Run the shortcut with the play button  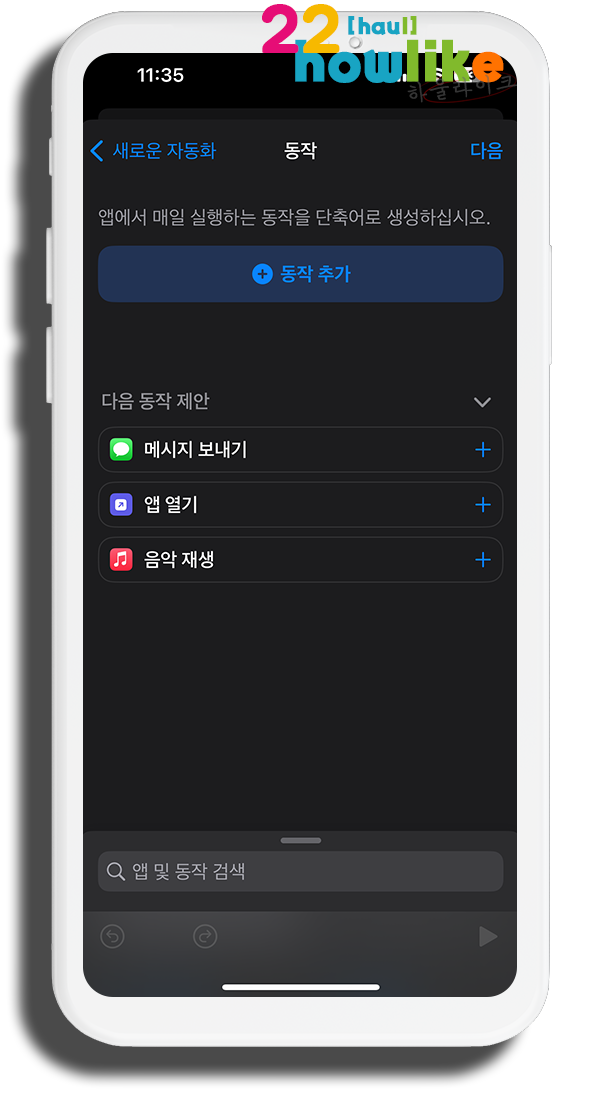click(488, 937)
